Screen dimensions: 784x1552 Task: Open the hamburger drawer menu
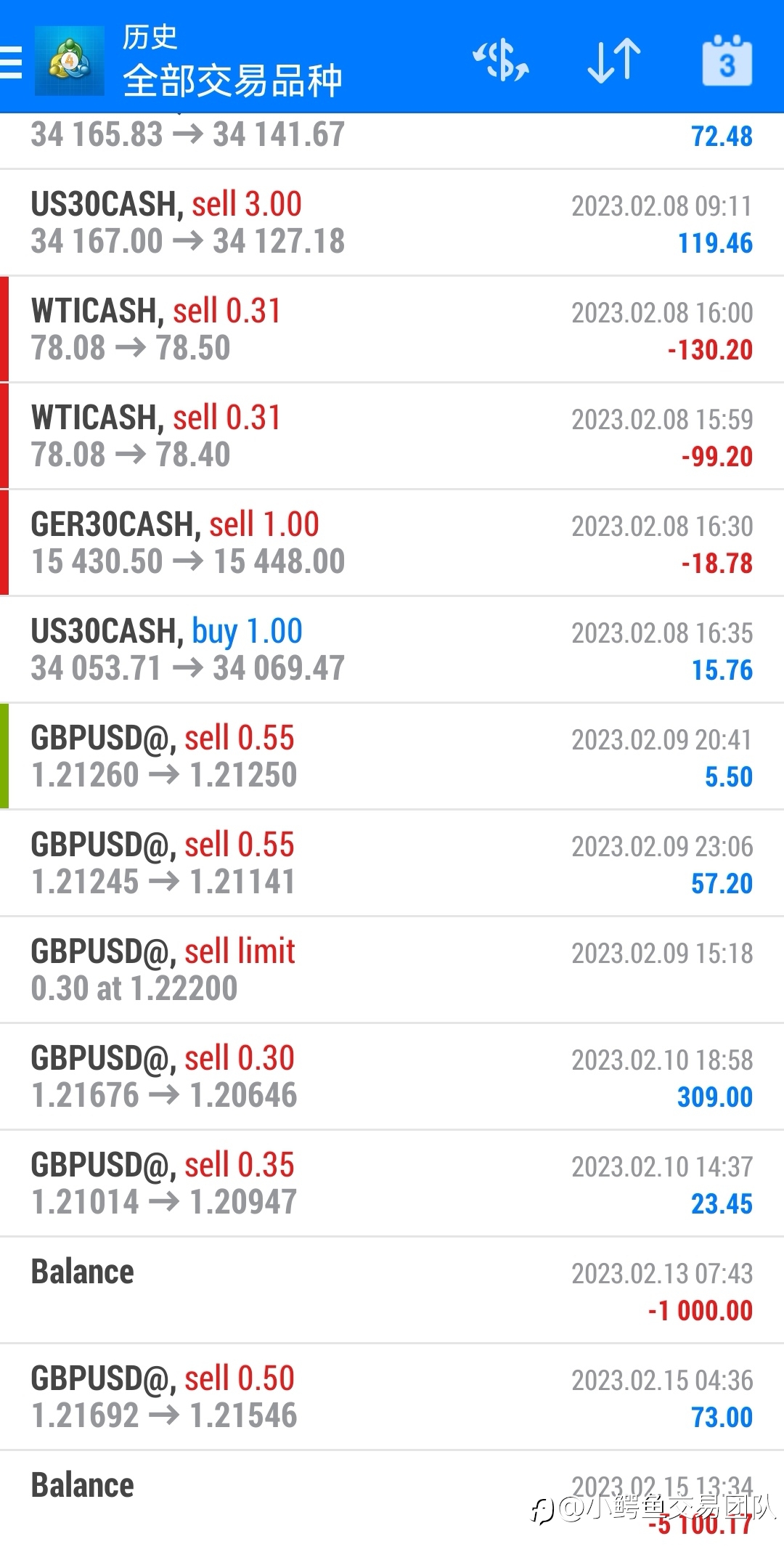11,62
